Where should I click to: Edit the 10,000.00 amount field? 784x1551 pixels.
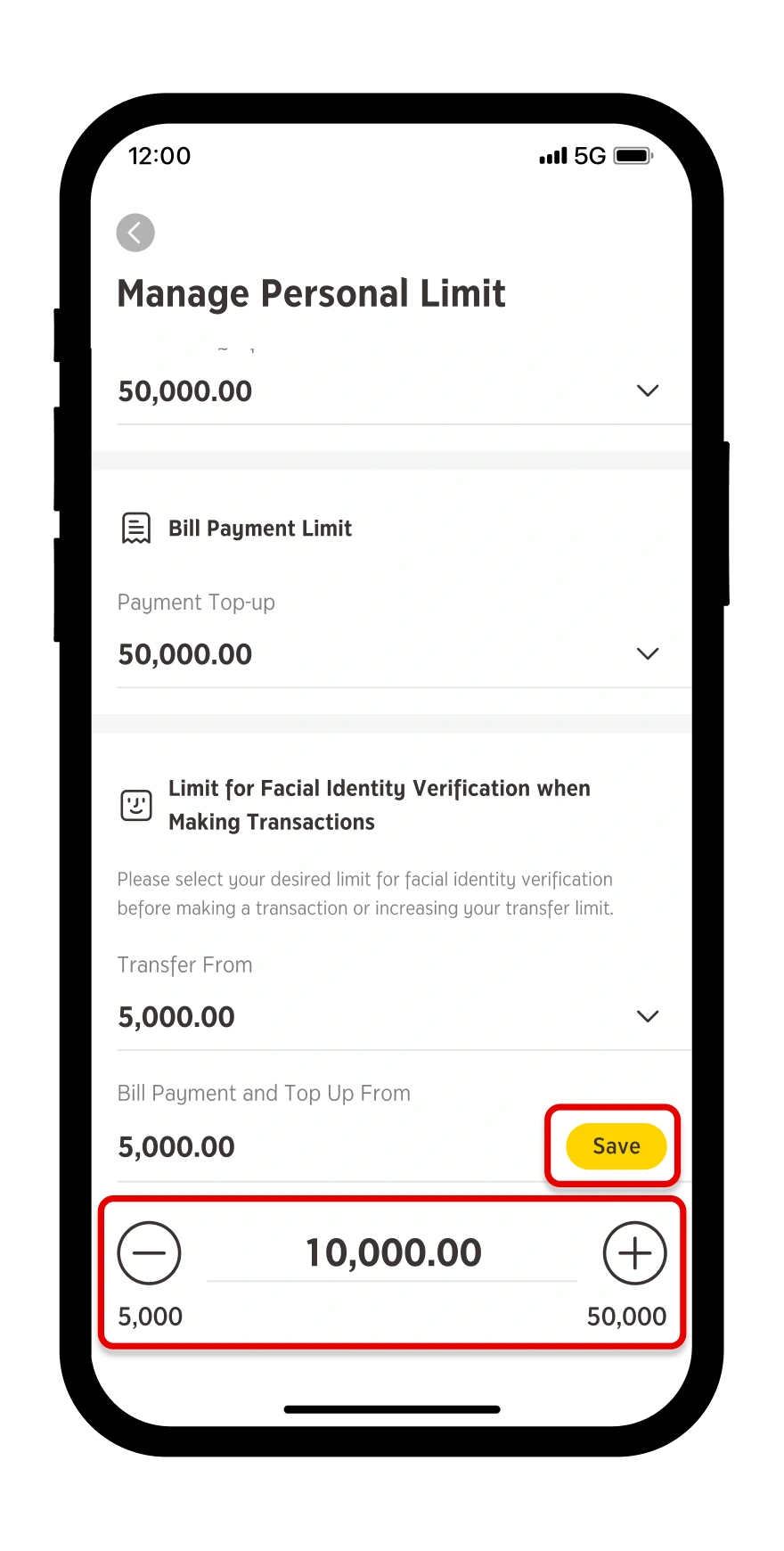(x=393, y=1252)
